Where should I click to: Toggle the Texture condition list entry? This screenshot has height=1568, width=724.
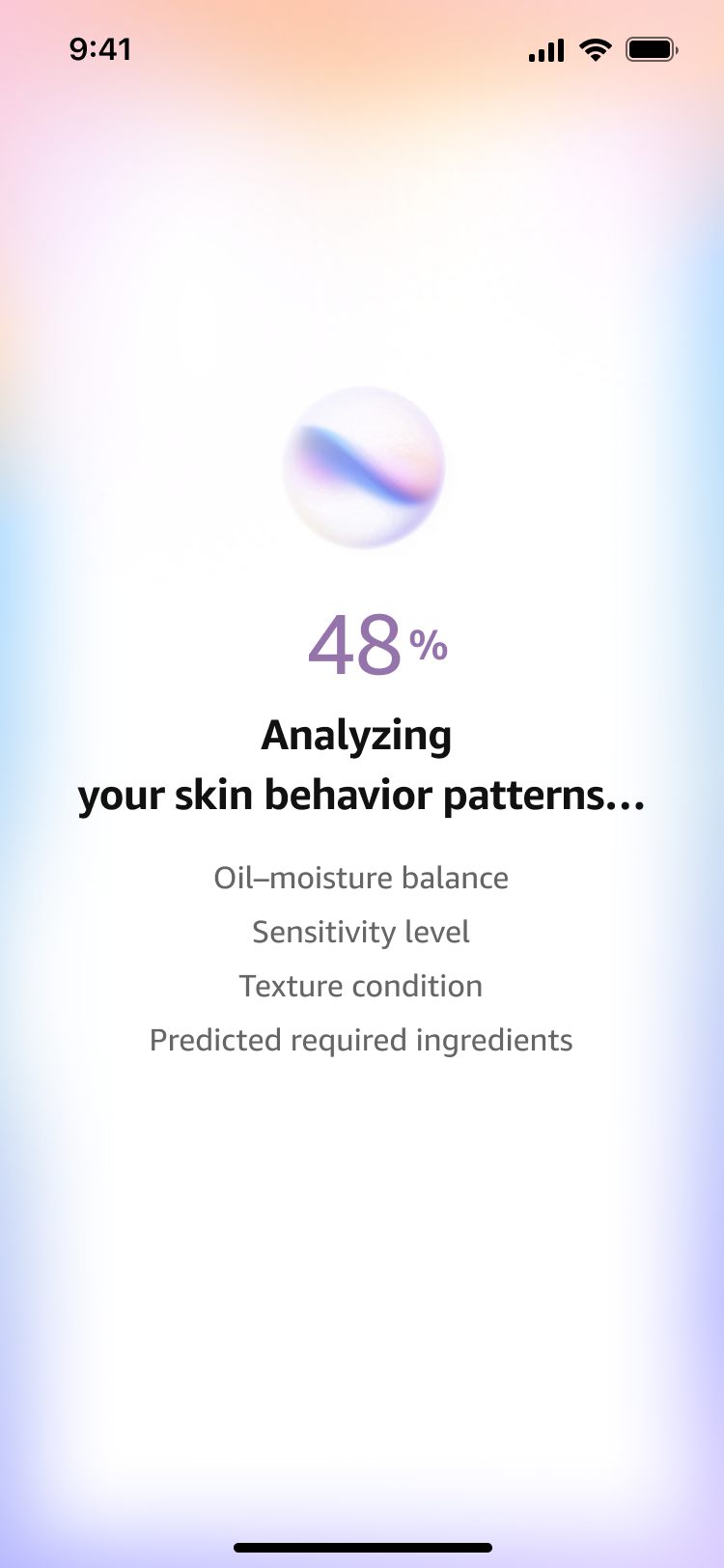(361, 986)
